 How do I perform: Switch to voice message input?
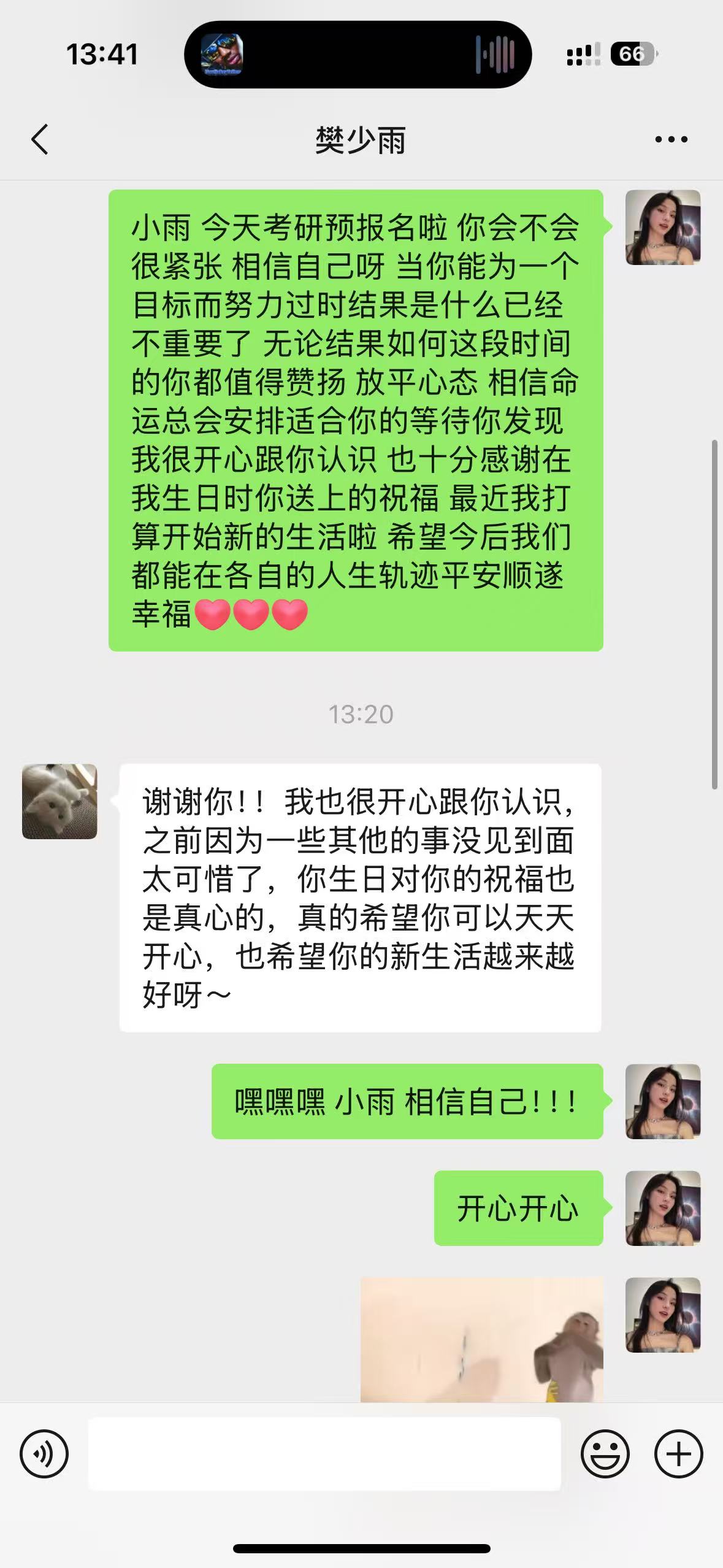(x=44, y=1453)
